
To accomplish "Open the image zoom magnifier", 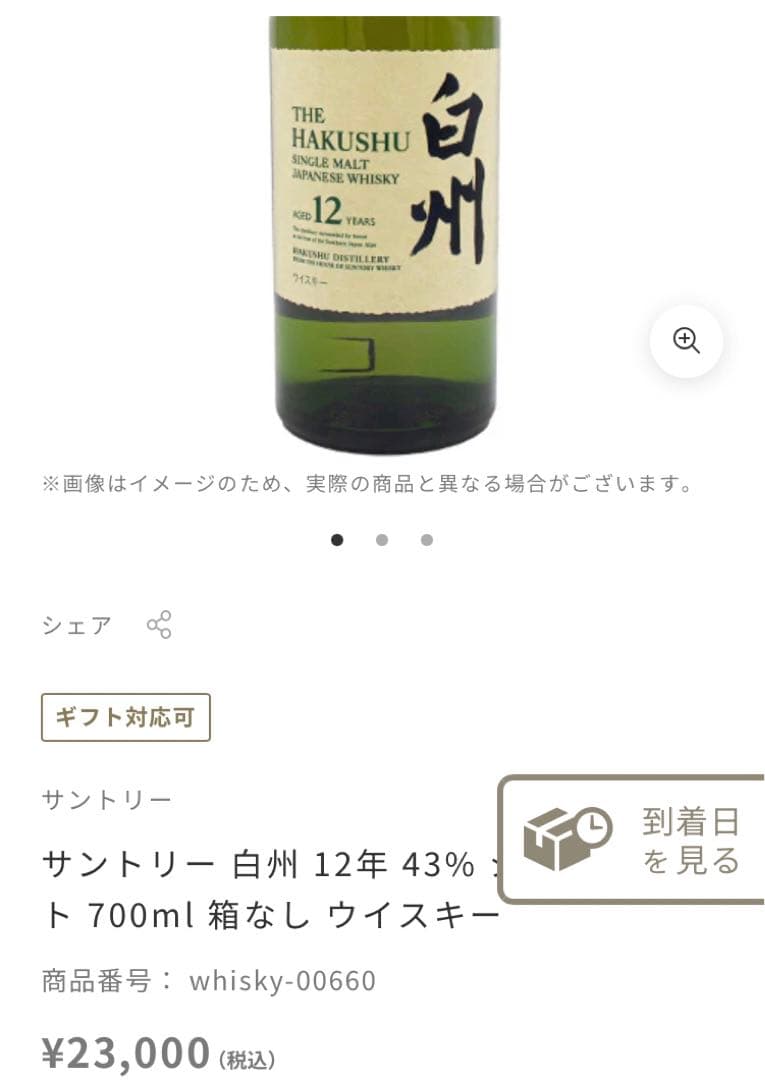I will [x=685, y=341].
